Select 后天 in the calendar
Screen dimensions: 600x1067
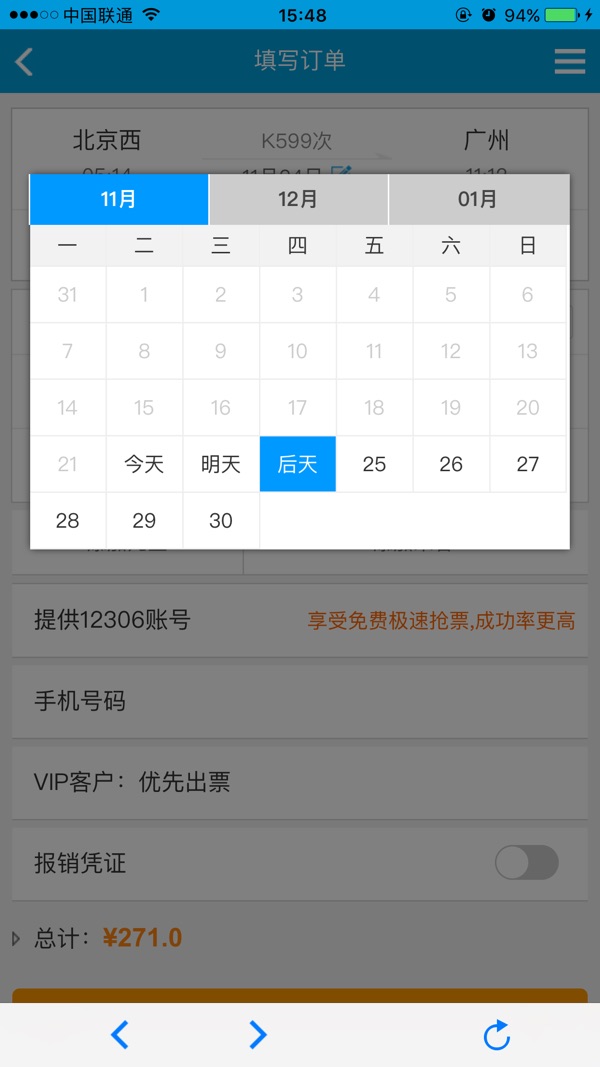297,464
